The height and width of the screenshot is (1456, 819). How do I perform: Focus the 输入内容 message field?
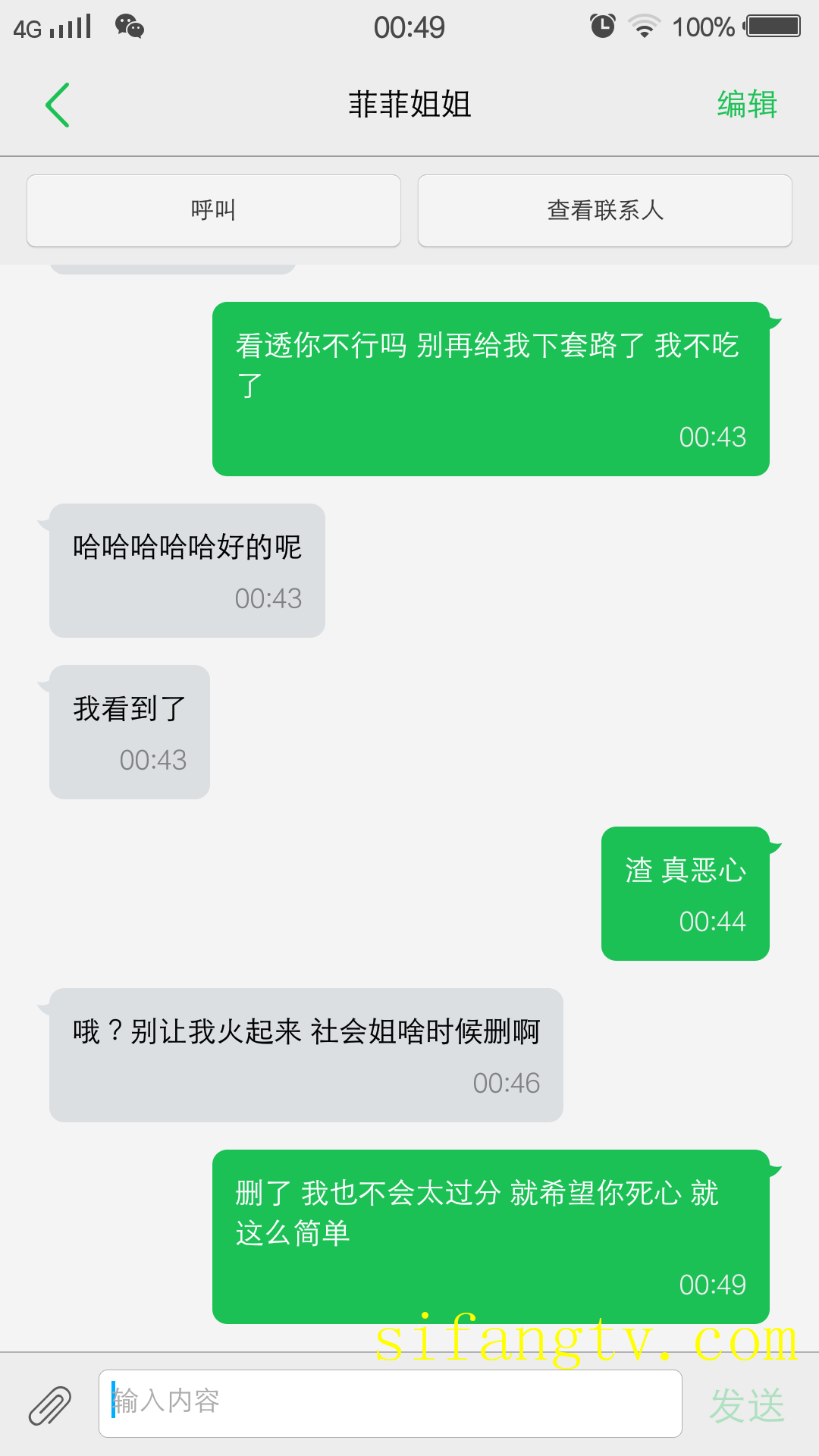click(x=390, y=1403)
